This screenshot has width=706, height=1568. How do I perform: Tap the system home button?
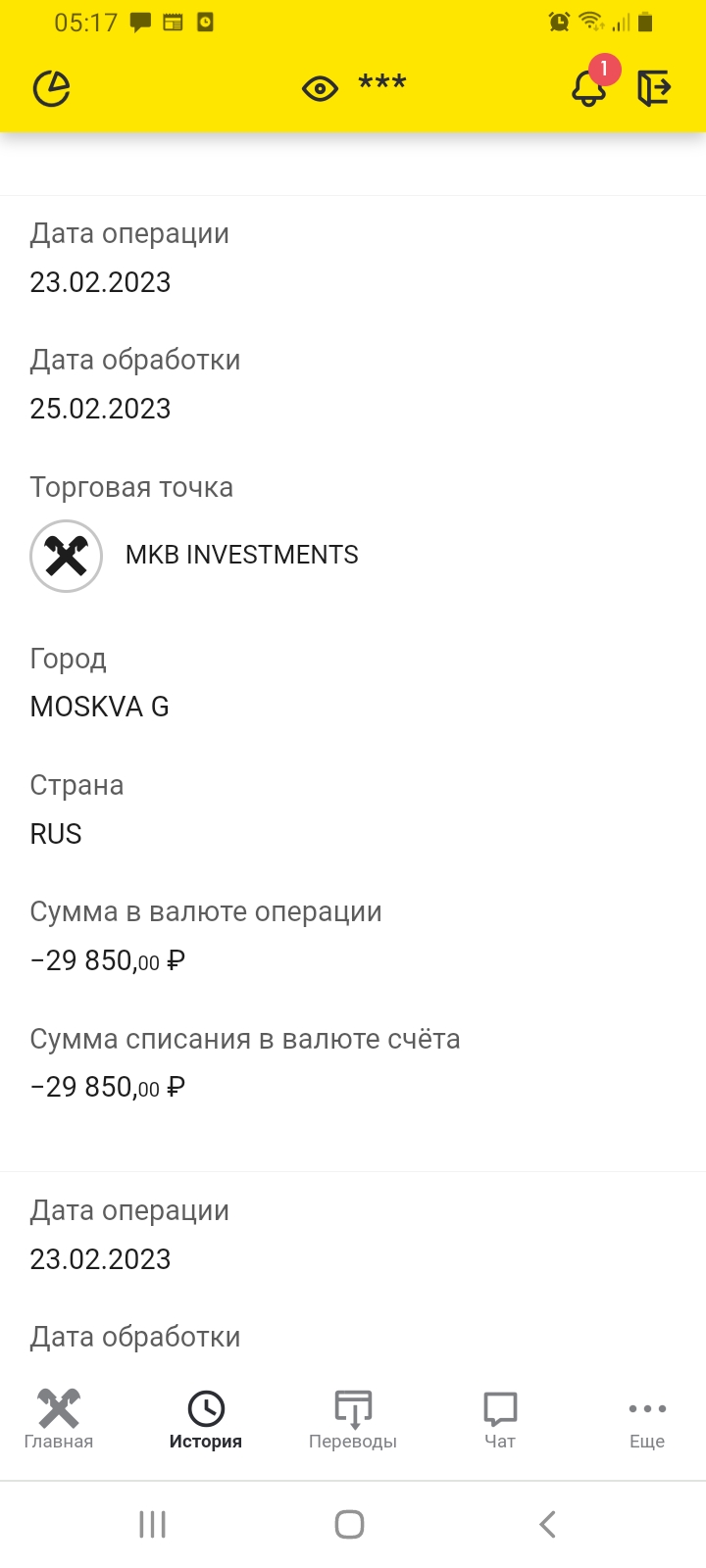tap(350, 1524)
